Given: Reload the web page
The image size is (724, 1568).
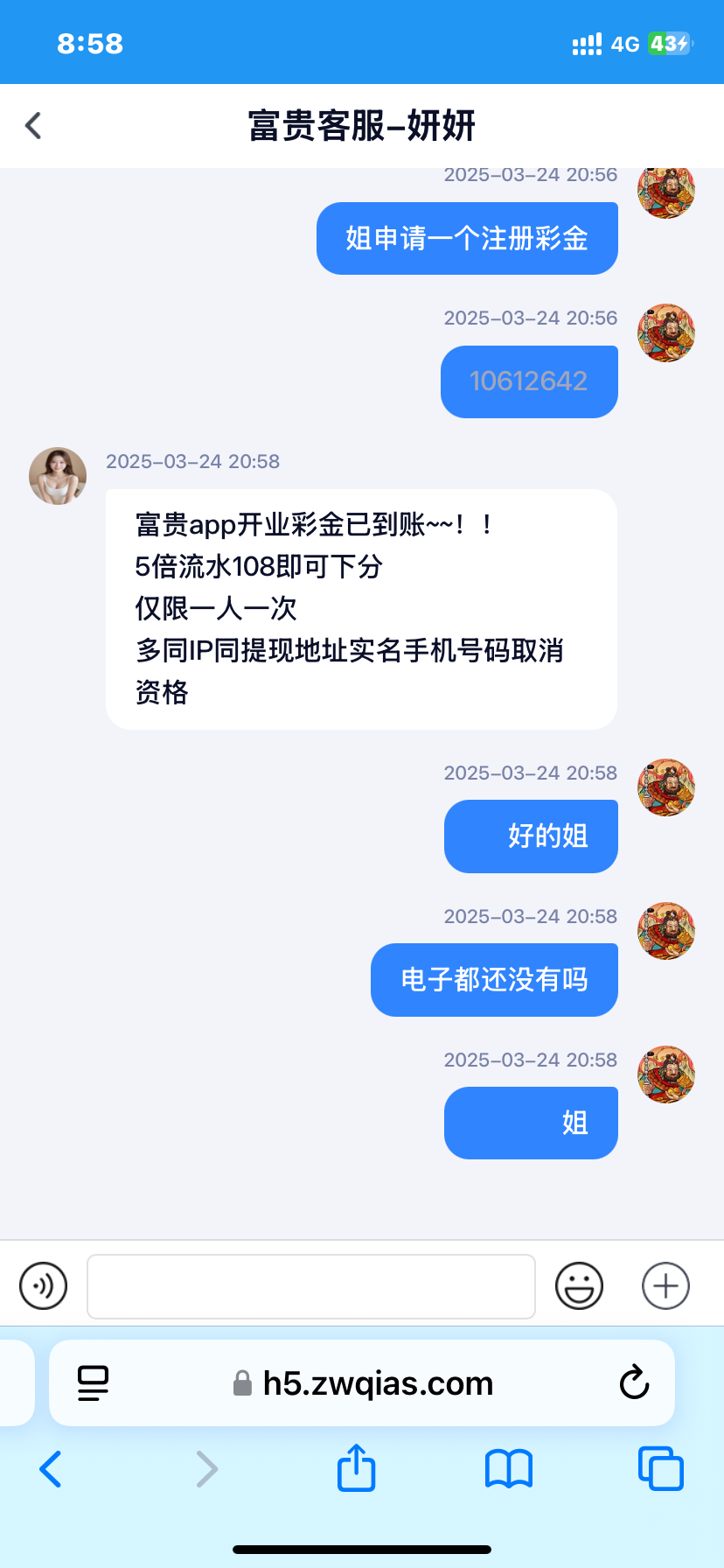Looking at the screenshot, I should 634,1383.
